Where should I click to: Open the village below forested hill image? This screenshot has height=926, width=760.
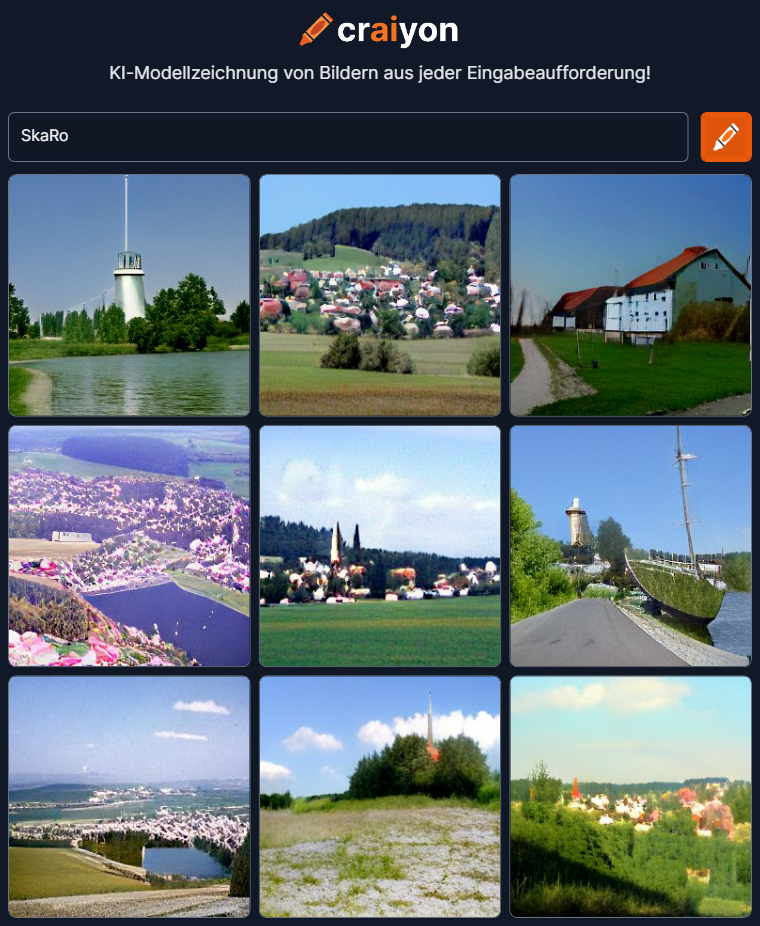click(380, 295)
